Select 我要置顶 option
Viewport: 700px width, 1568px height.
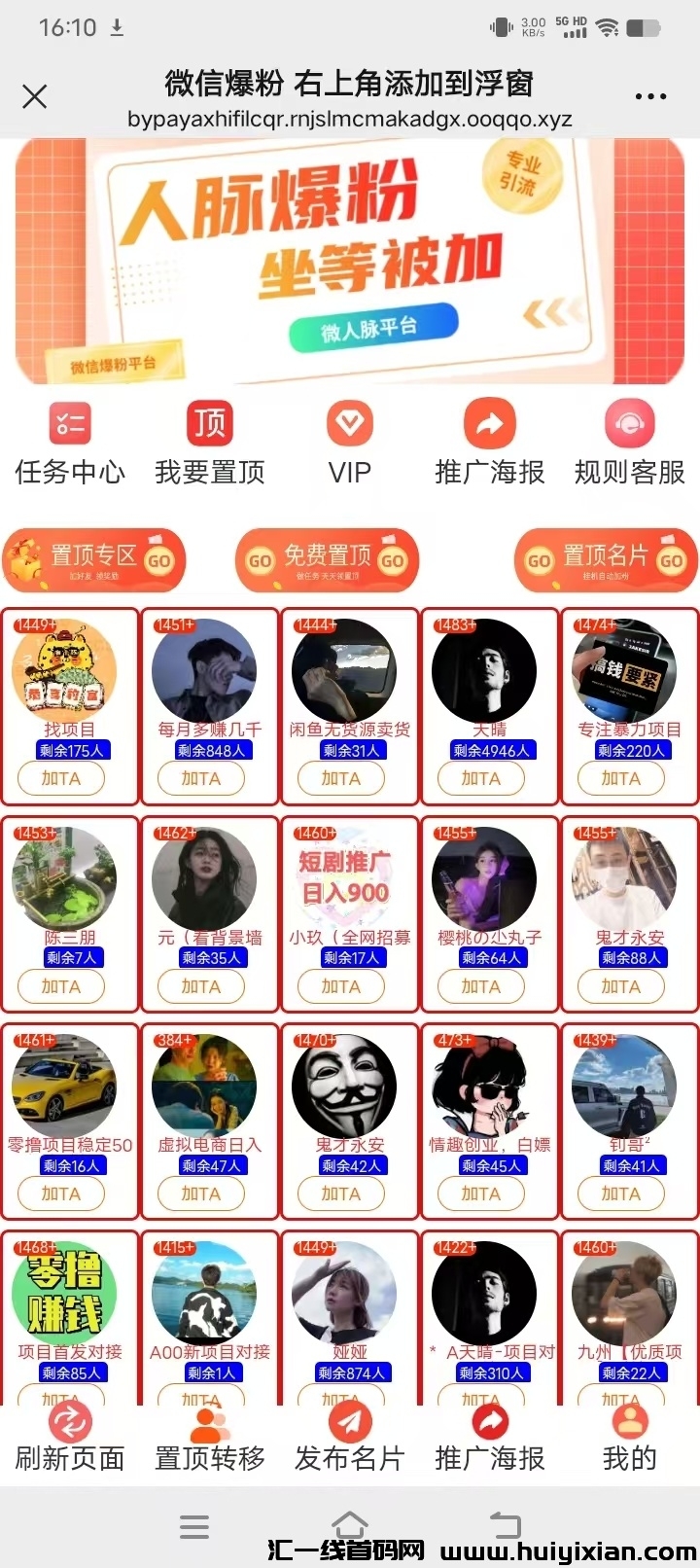pyautogui.click(x=210, y=444)
